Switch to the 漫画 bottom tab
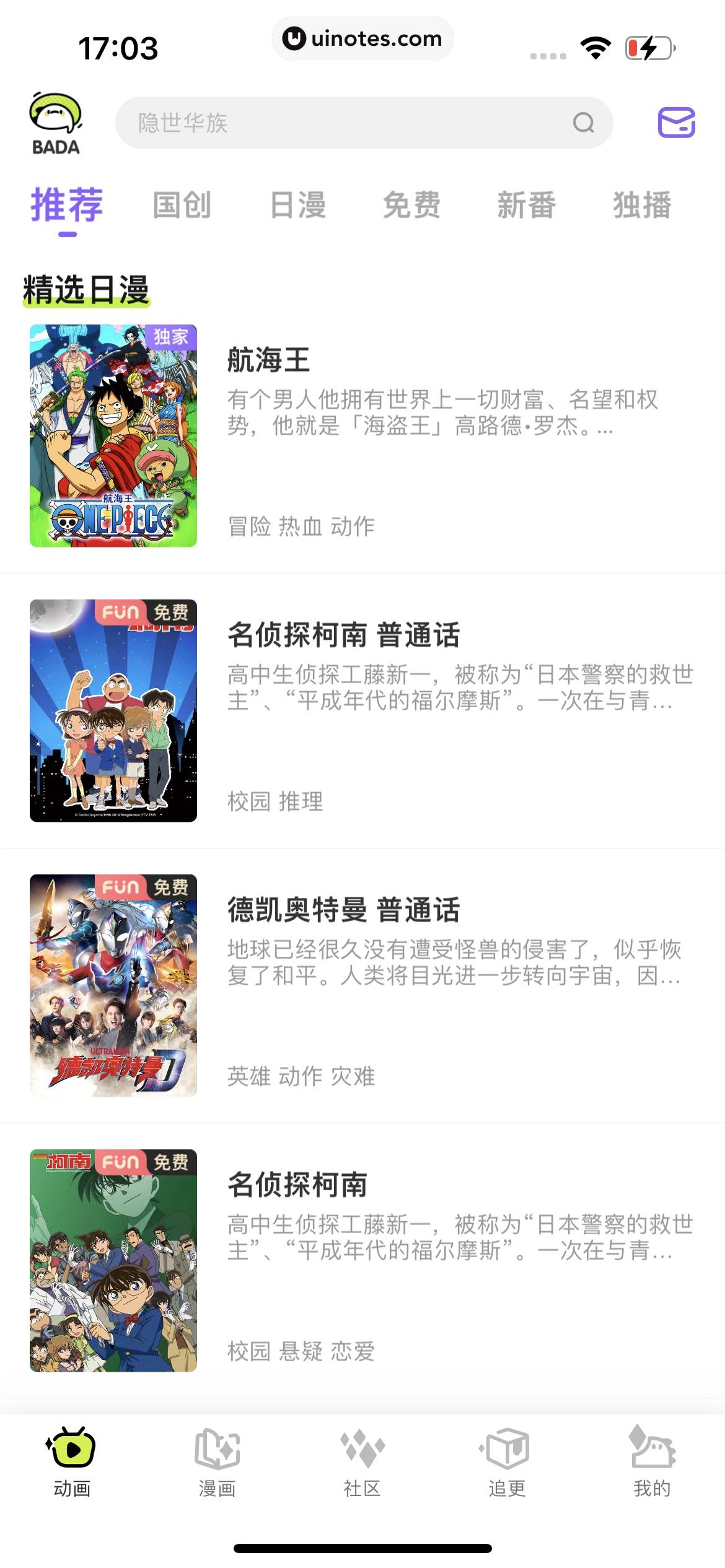This screenshot has width=725, height=1568. [x=217, y=1463]
